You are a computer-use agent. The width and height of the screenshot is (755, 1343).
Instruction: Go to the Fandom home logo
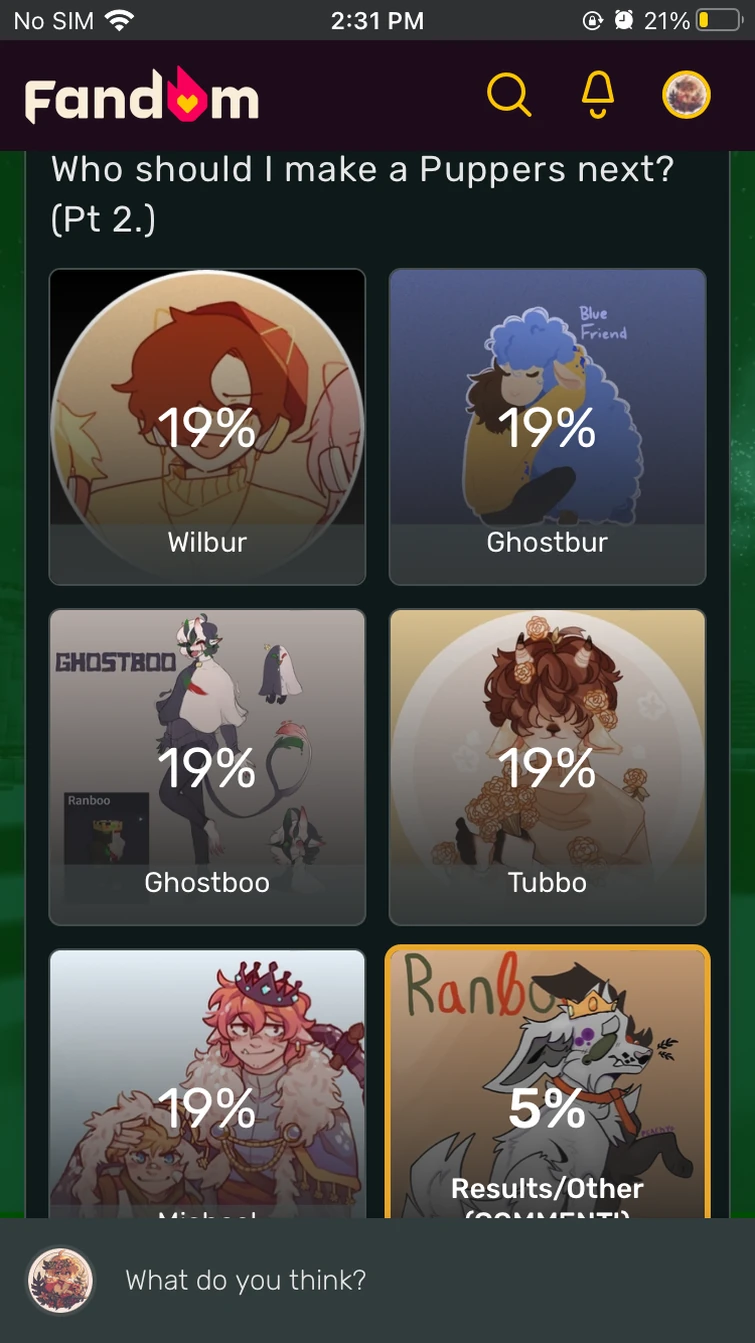(x=142, y=97)
